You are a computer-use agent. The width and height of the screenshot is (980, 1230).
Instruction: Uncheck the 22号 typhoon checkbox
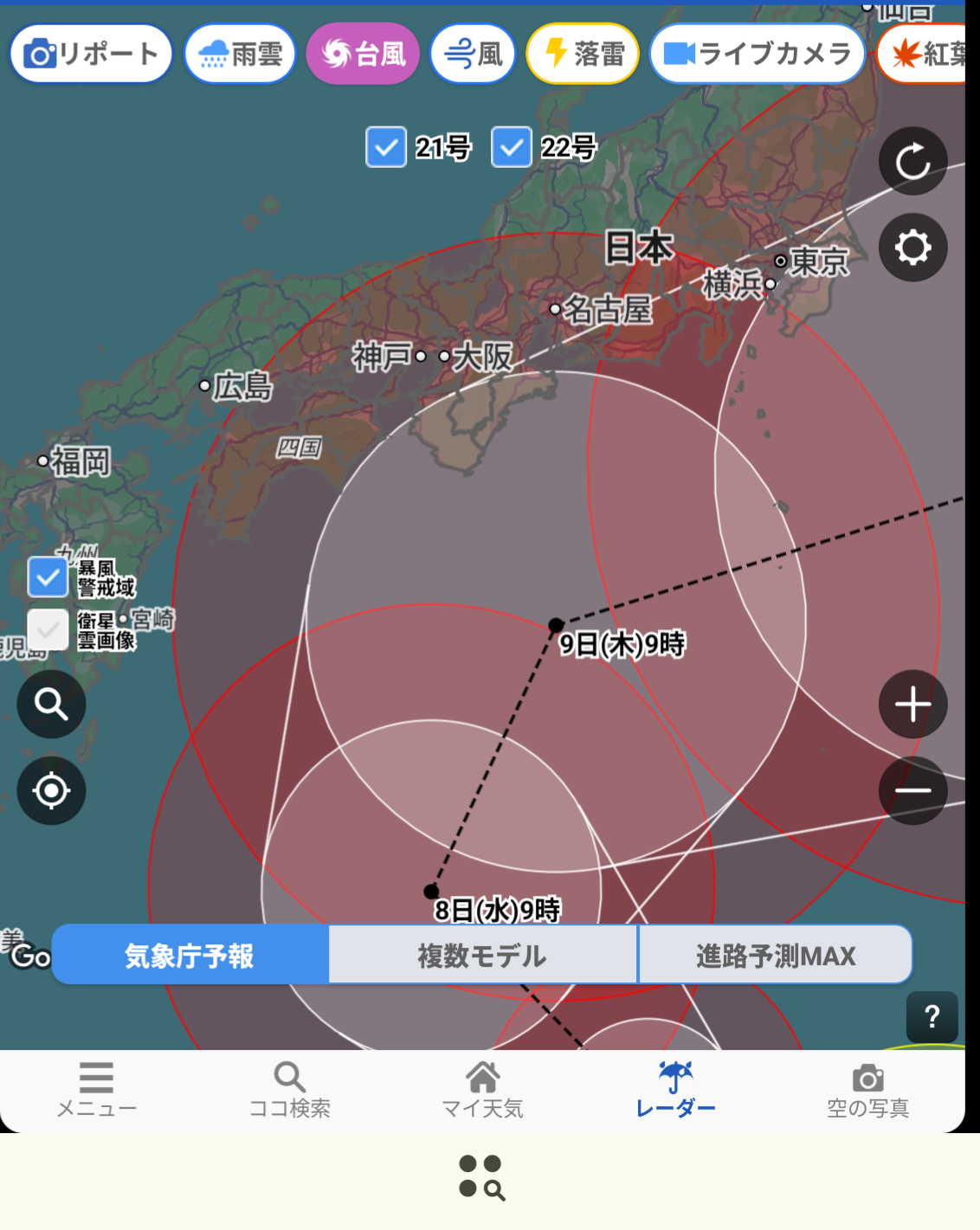point(512,147)
